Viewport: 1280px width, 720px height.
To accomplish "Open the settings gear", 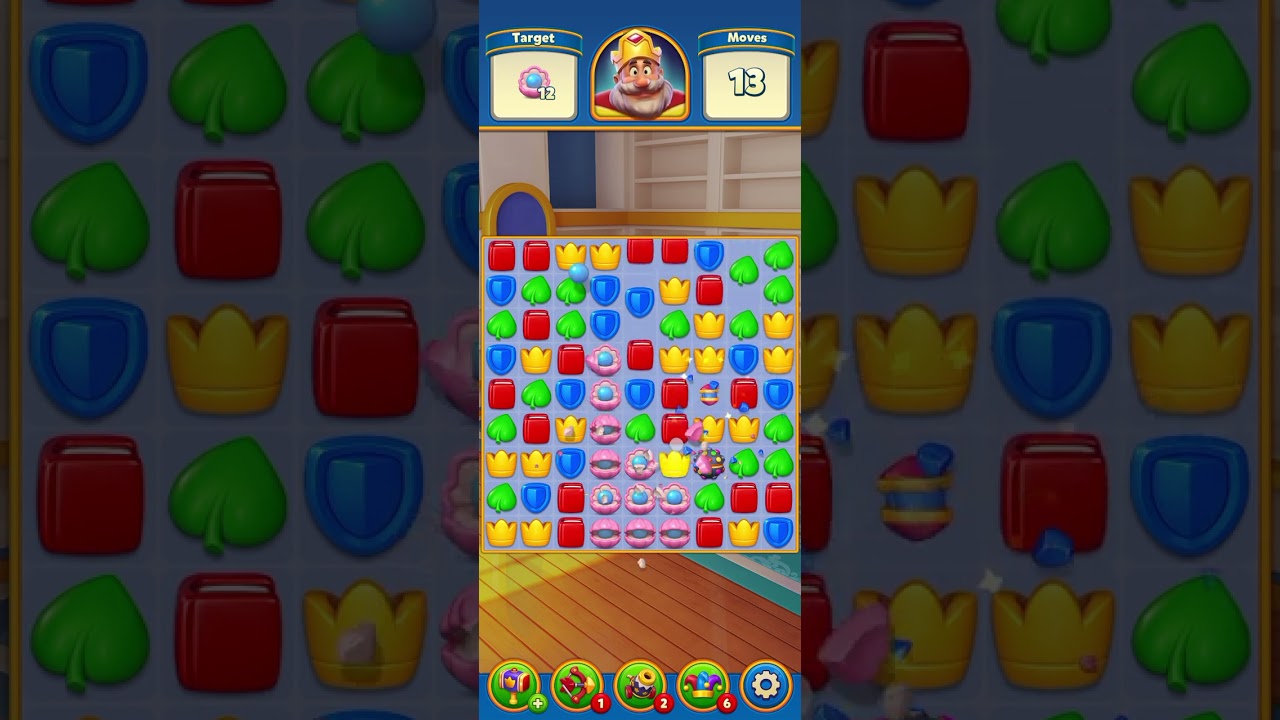I will click(766, 685).
